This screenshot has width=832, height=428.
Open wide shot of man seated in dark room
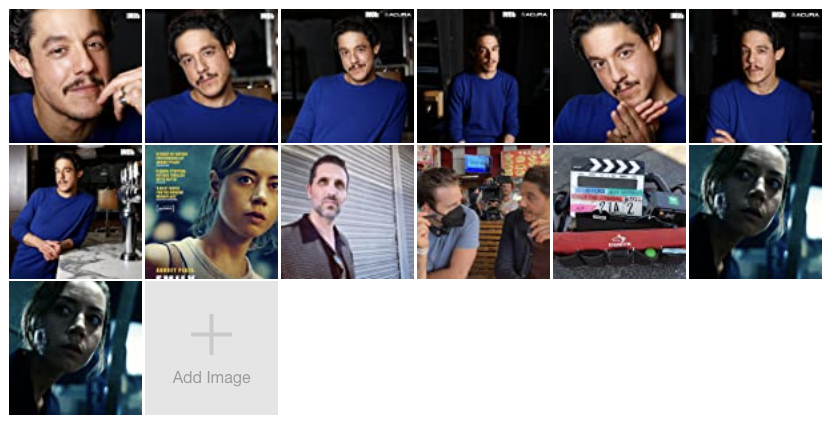tap(483, 76)
